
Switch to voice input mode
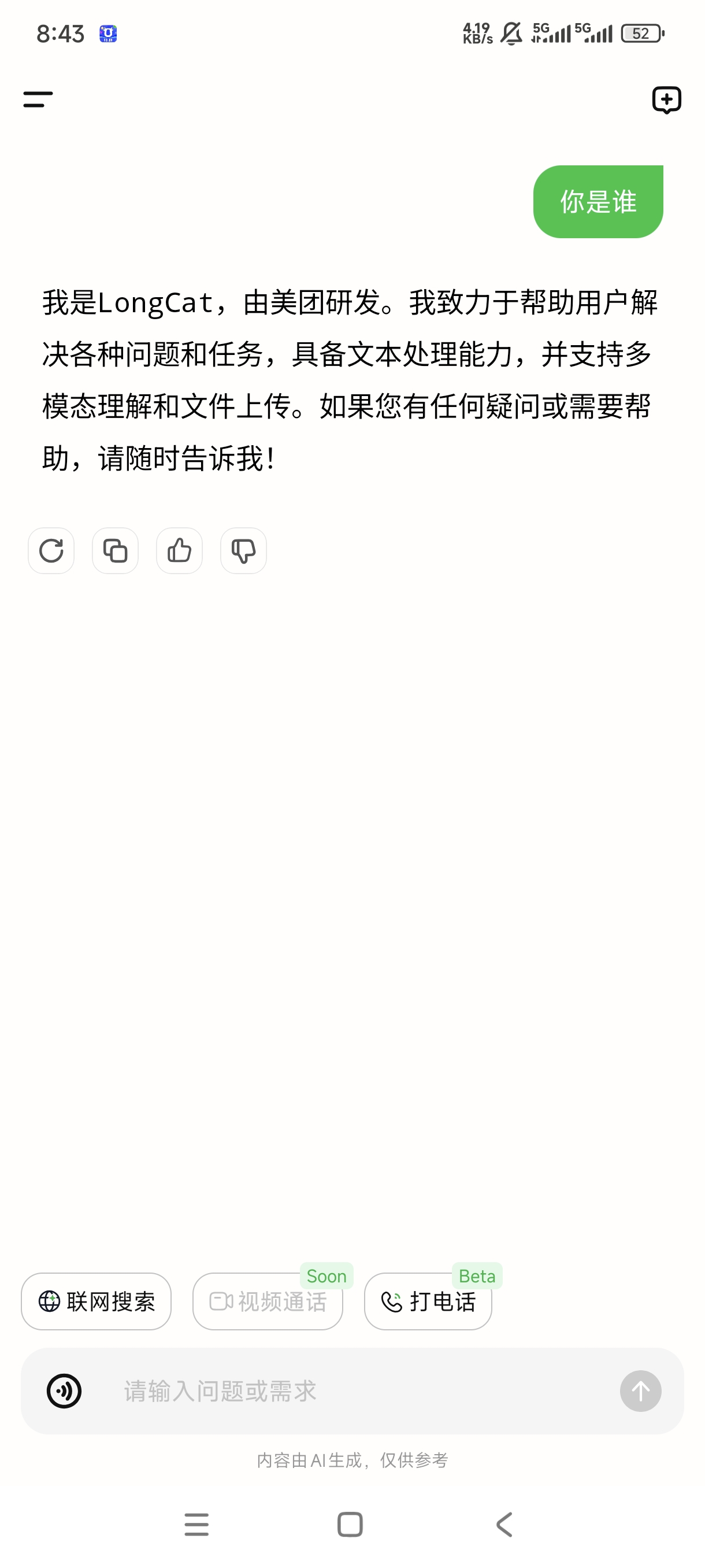tap(64, 1391)
